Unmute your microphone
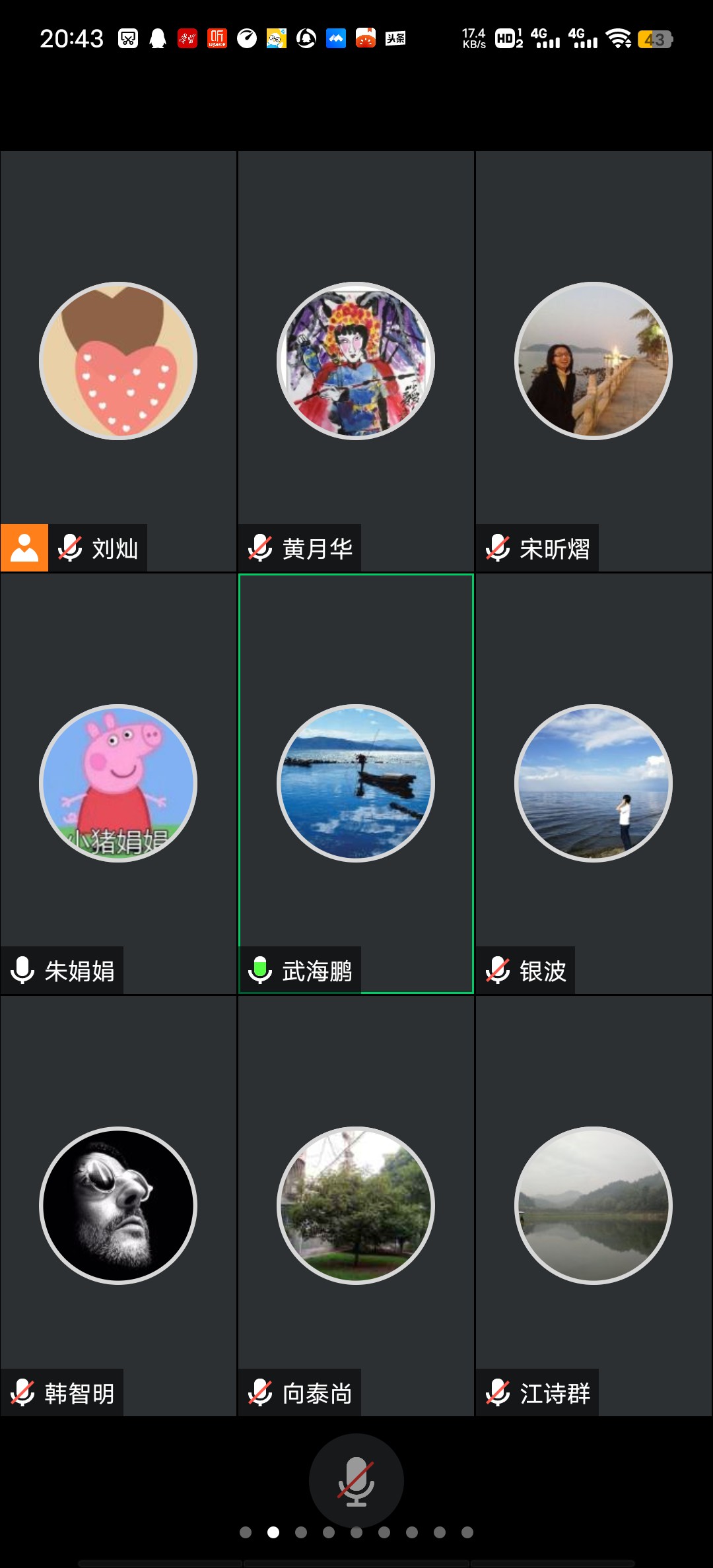 (x=356, y=1480)
